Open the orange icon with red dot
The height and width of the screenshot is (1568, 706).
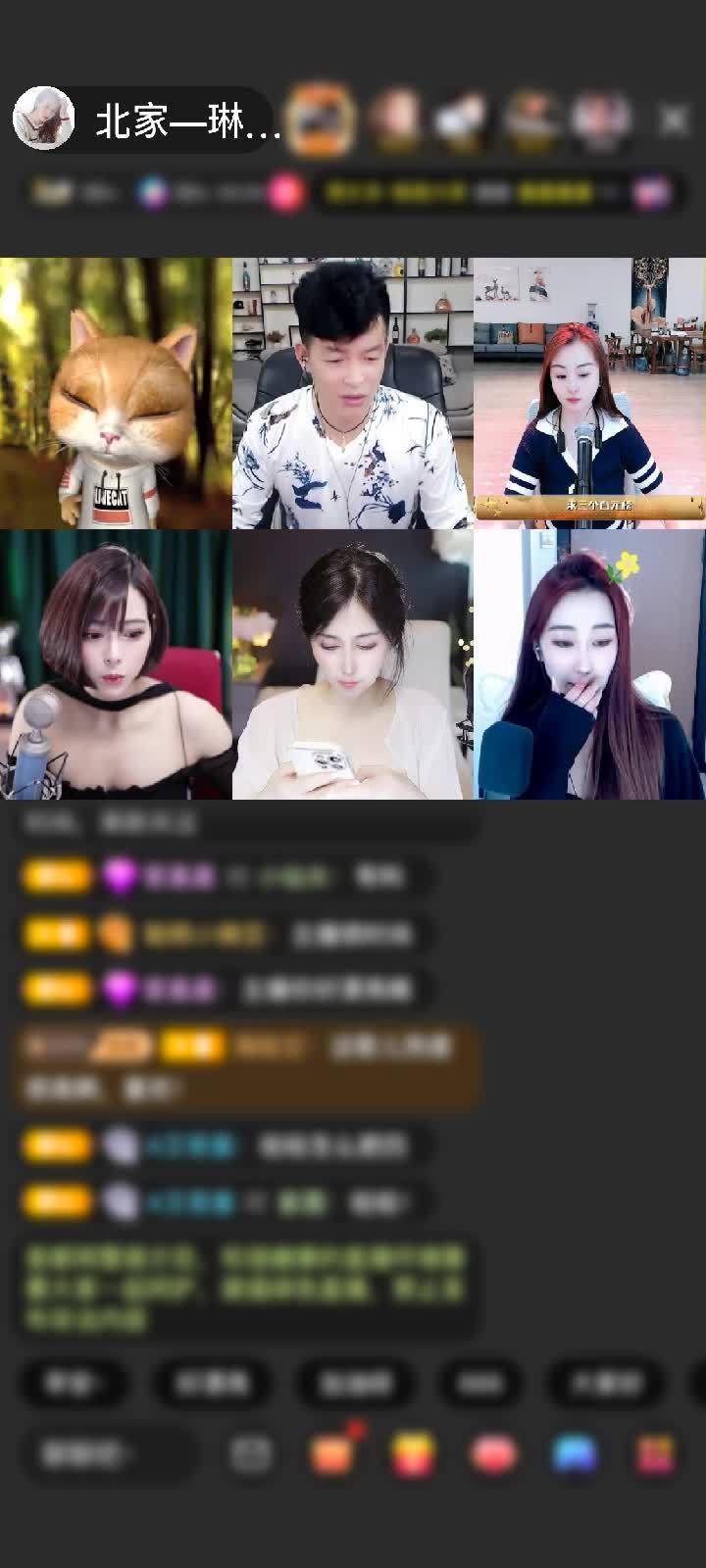click(x=332, y=1454)
